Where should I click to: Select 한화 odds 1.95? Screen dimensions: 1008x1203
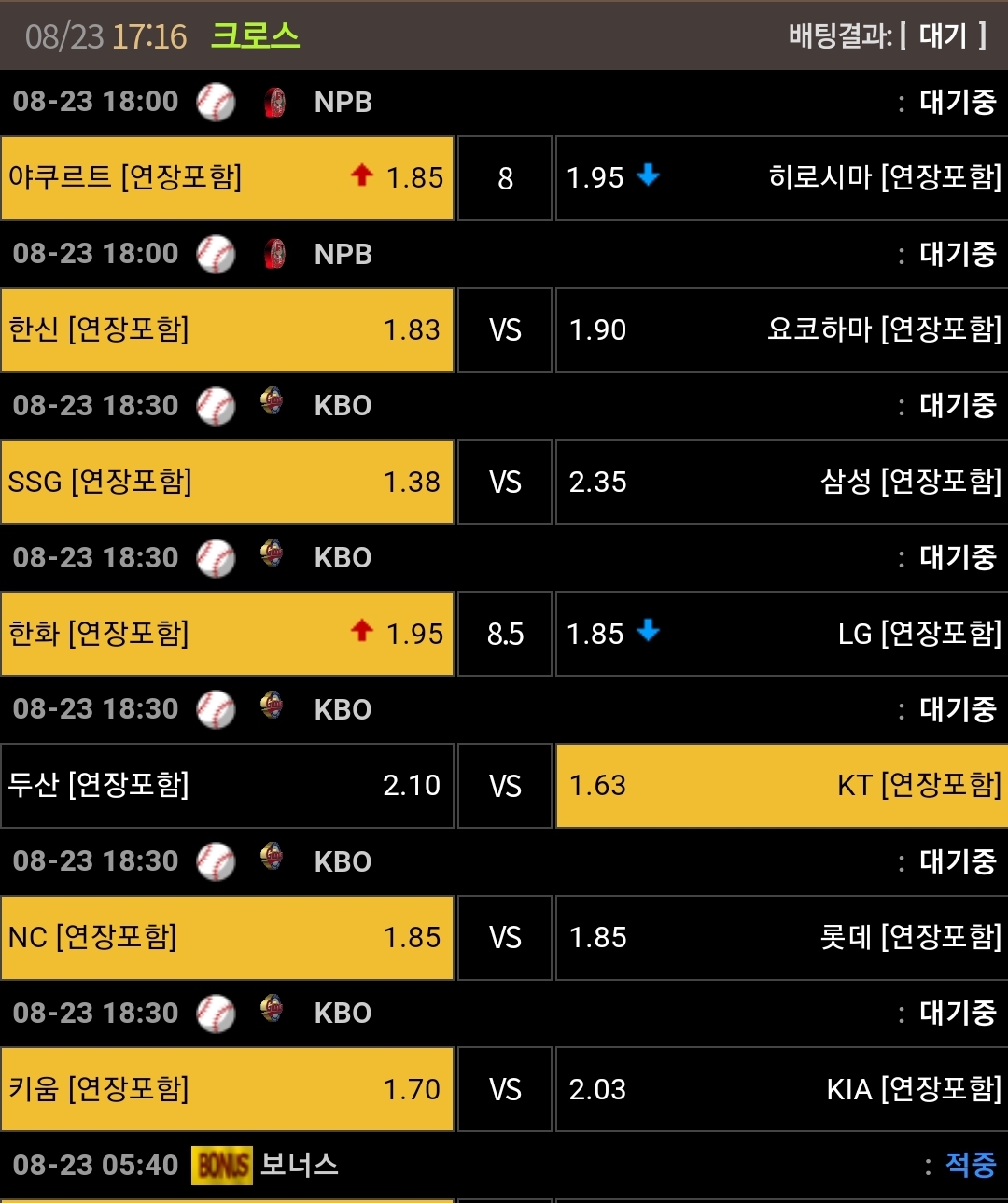[227, 634]
